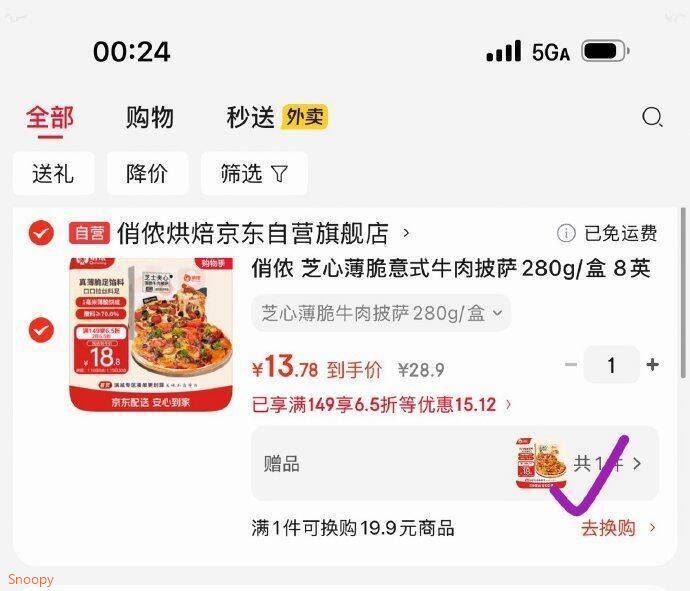
Task: Uncheck the 俏侬烘焙京东自营旗舰店 store checkbox
Action: point(41,233)
